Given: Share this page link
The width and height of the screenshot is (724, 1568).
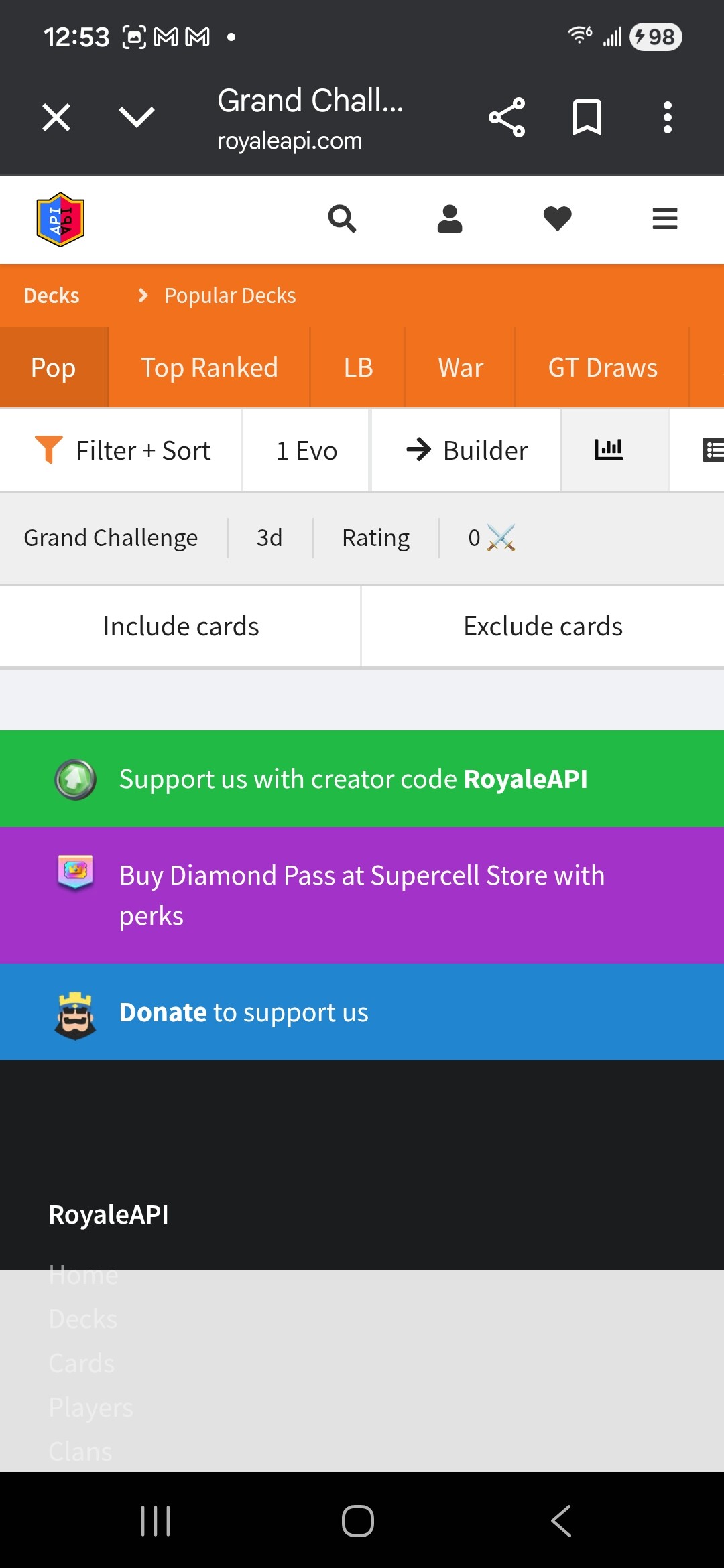Looking at the screenshot, I should tap(507, 118).
